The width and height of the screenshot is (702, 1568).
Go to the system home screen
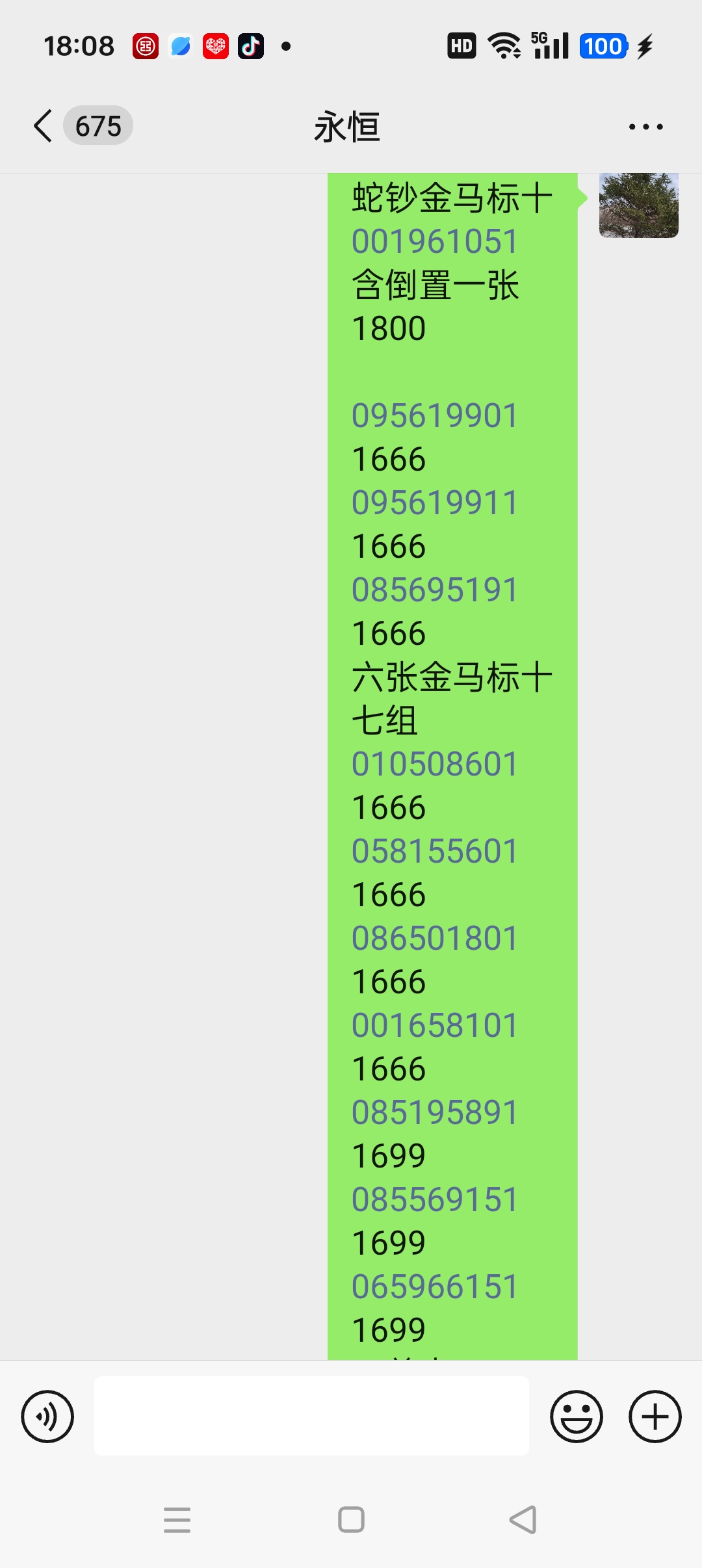[351, 1520]
